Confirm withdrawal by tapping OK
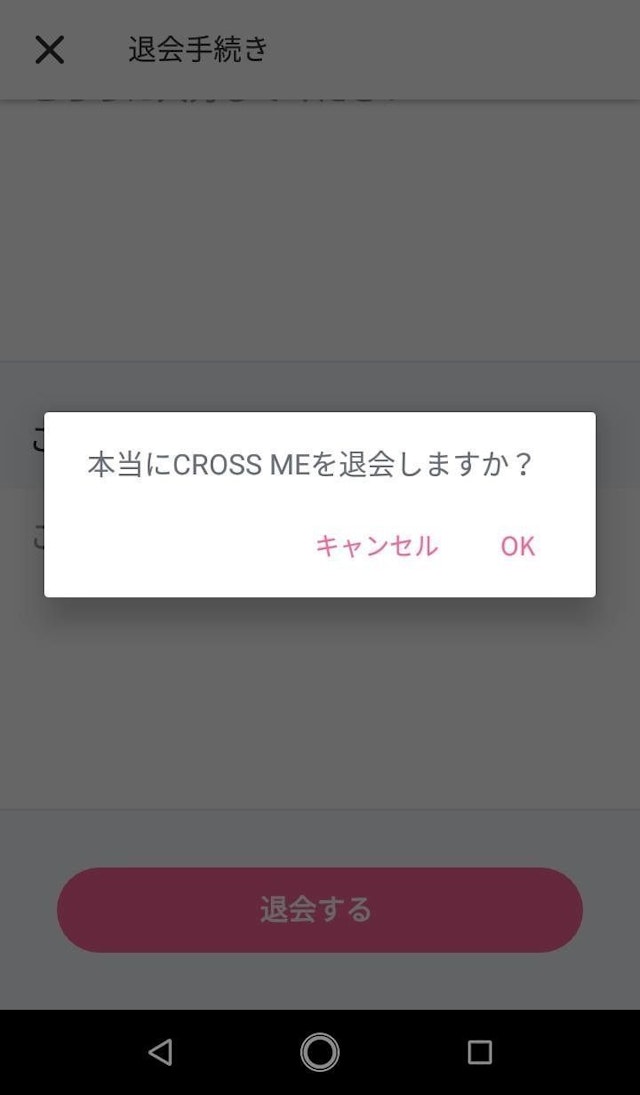640x1095 pixels. coord(518,546)
